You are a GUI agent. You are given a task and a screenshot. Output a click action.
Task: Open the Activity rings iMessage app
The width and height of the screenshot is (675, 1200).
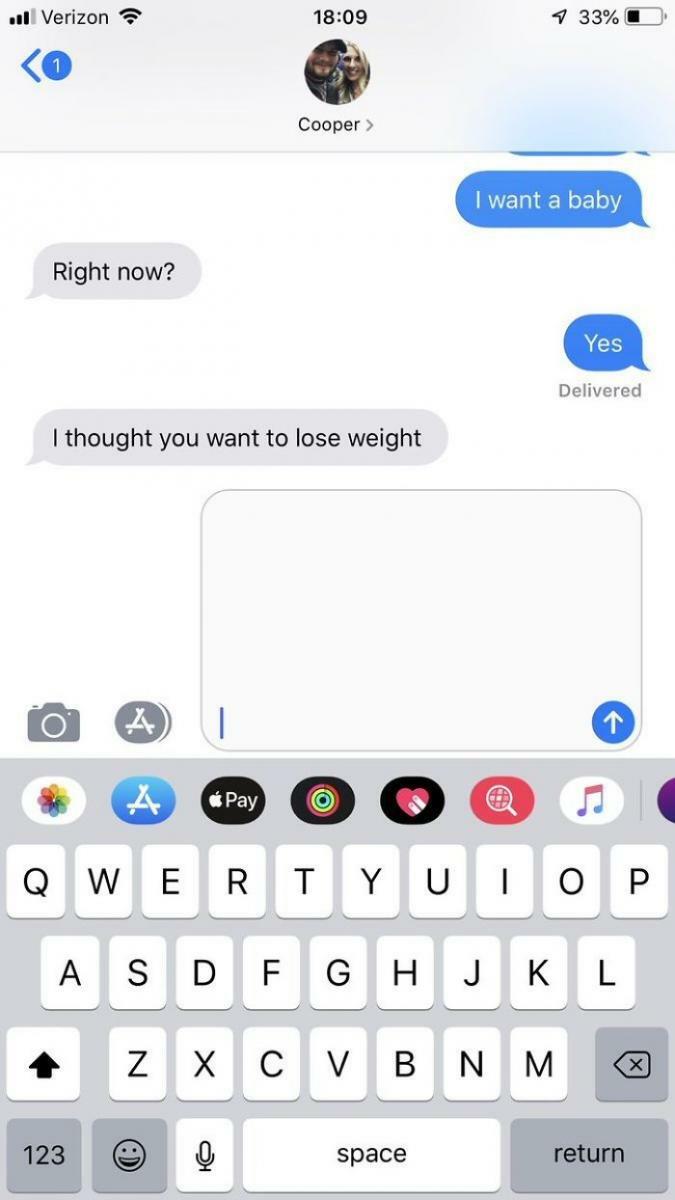(323, 800)
